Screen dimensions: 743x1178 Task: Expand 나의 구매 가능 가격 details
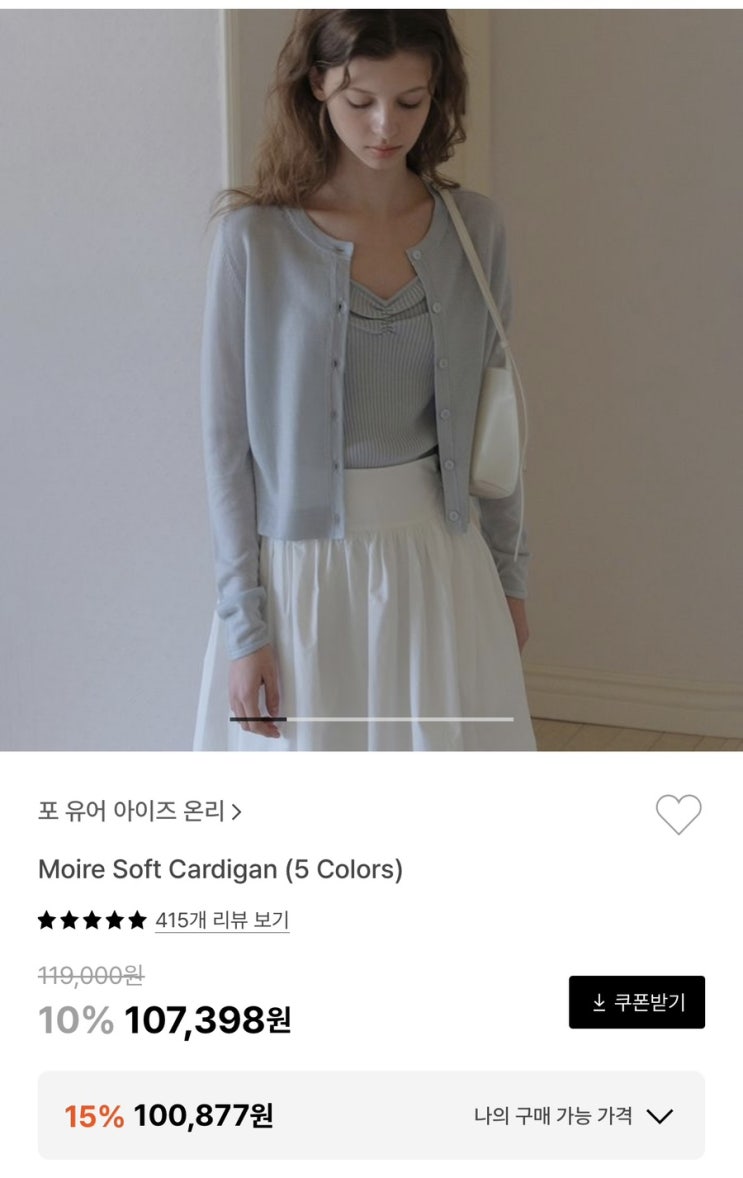coord(574,1116)
